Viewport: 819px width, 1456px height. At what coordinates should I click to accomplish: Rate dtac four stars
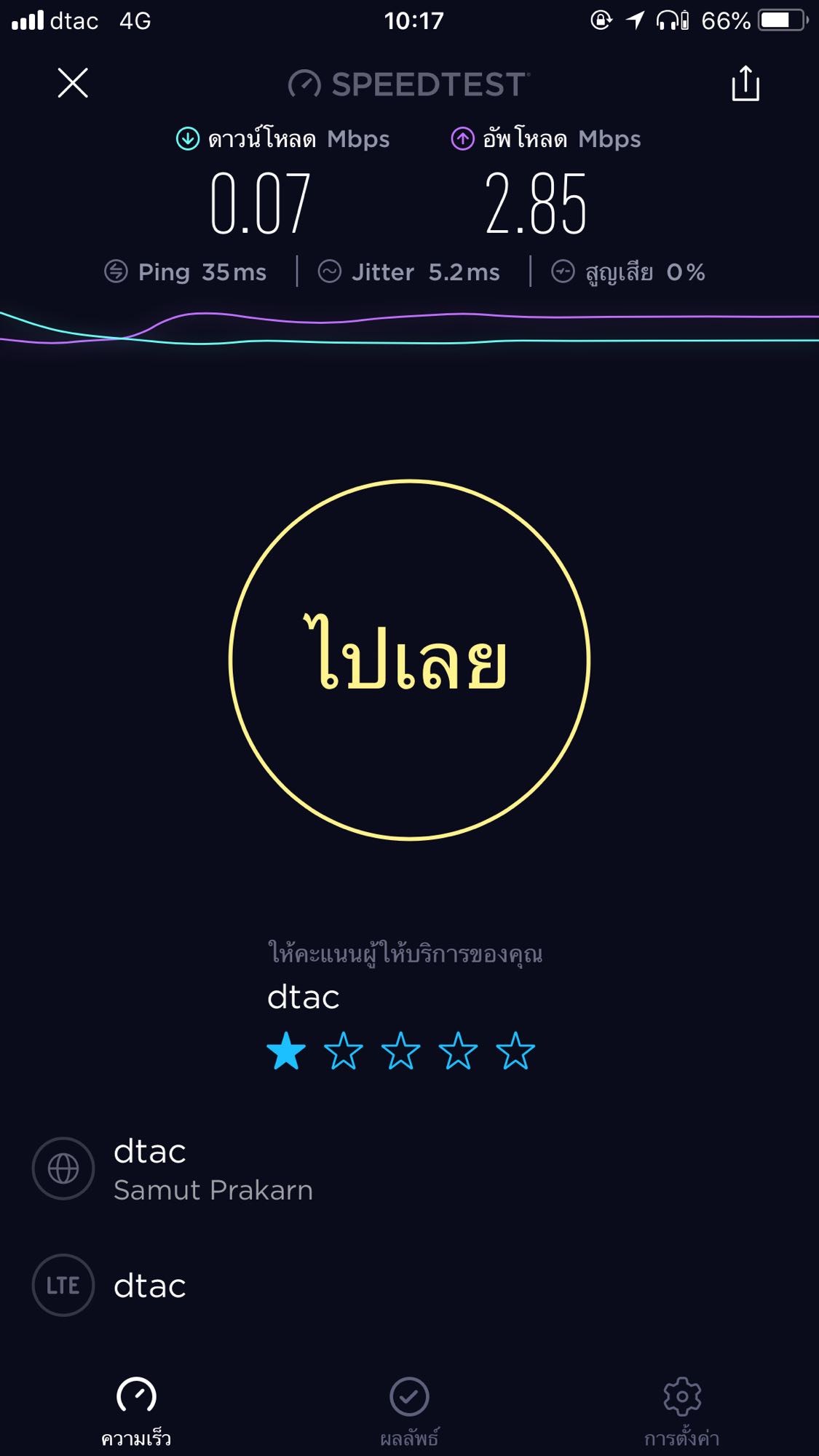459,1051
